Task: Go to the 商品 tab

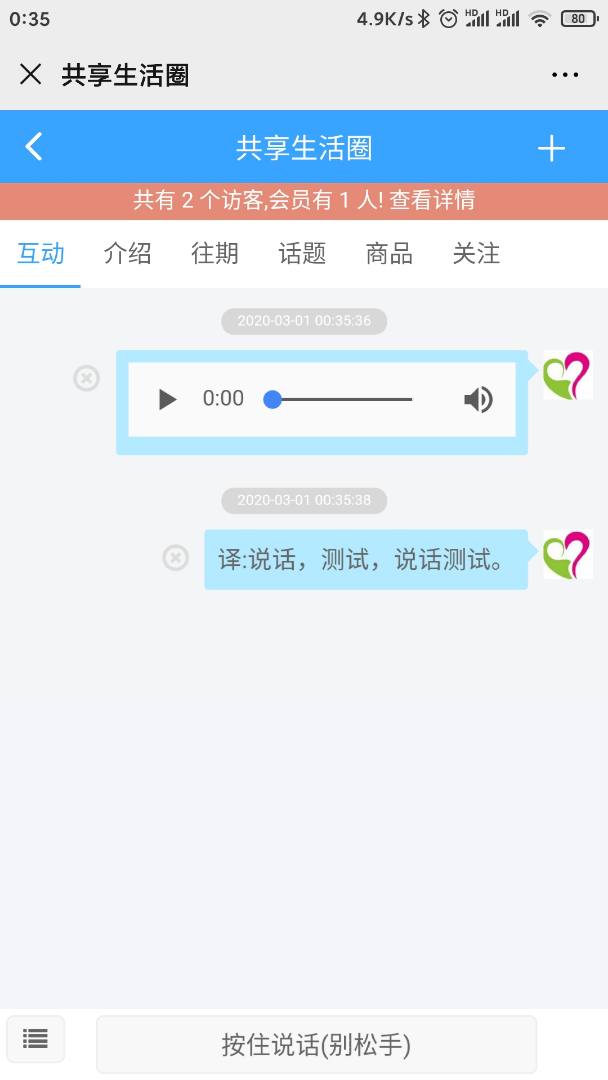Action: 389,254
